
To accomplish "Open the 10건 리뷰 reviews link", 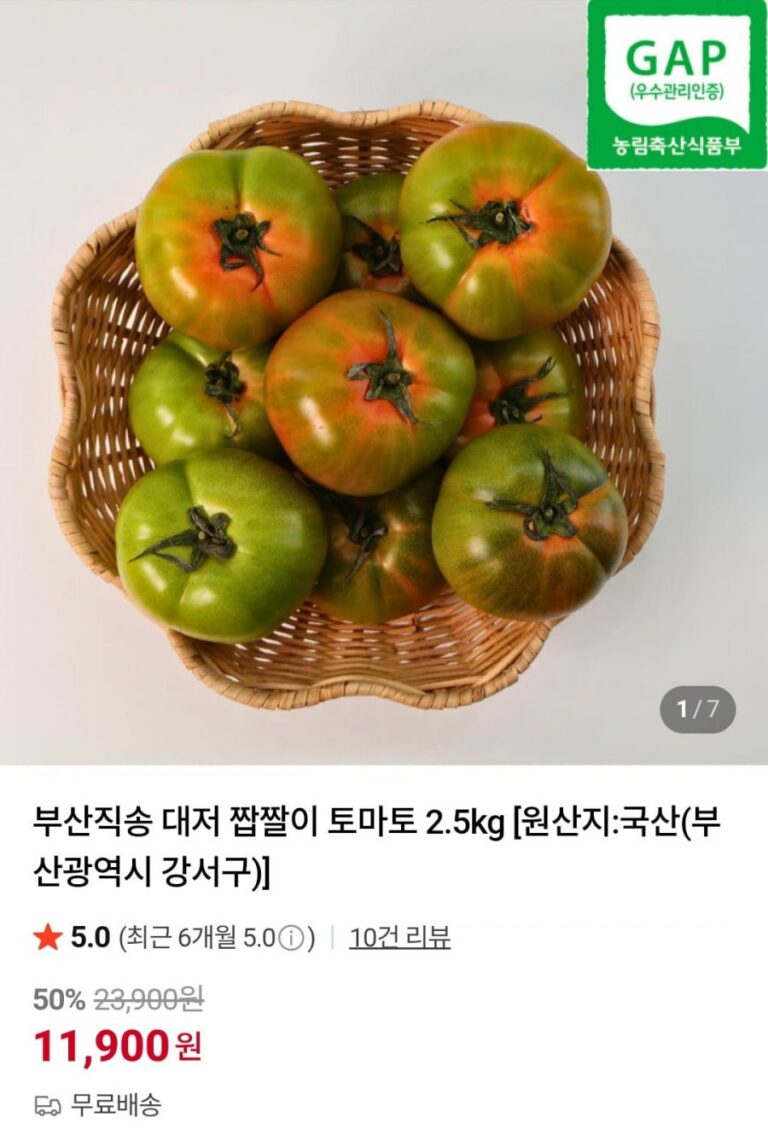I will pyautogui.click(x=399, y=938).
